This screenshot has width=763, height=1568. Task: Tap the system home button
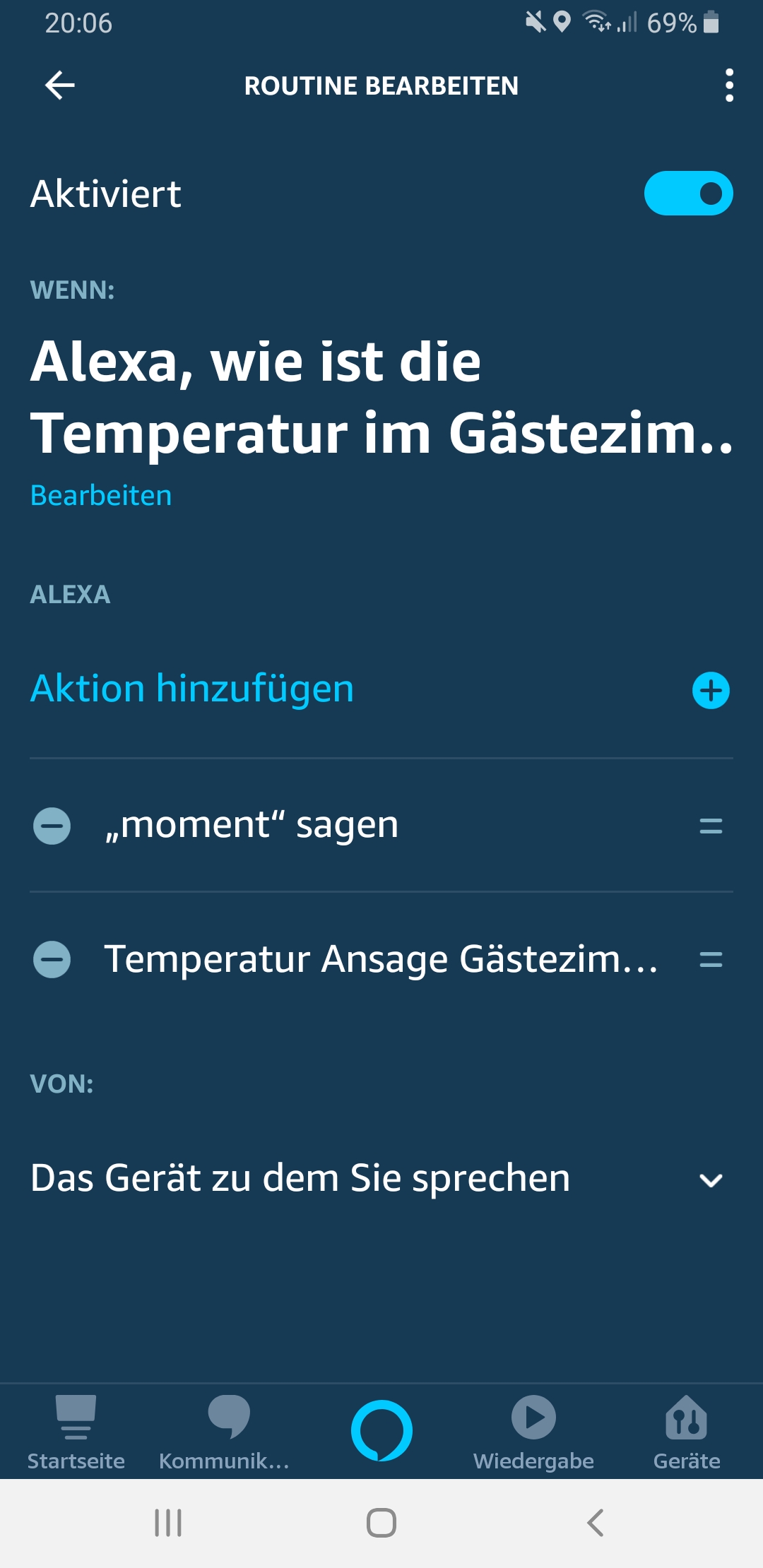point(381,1523)
